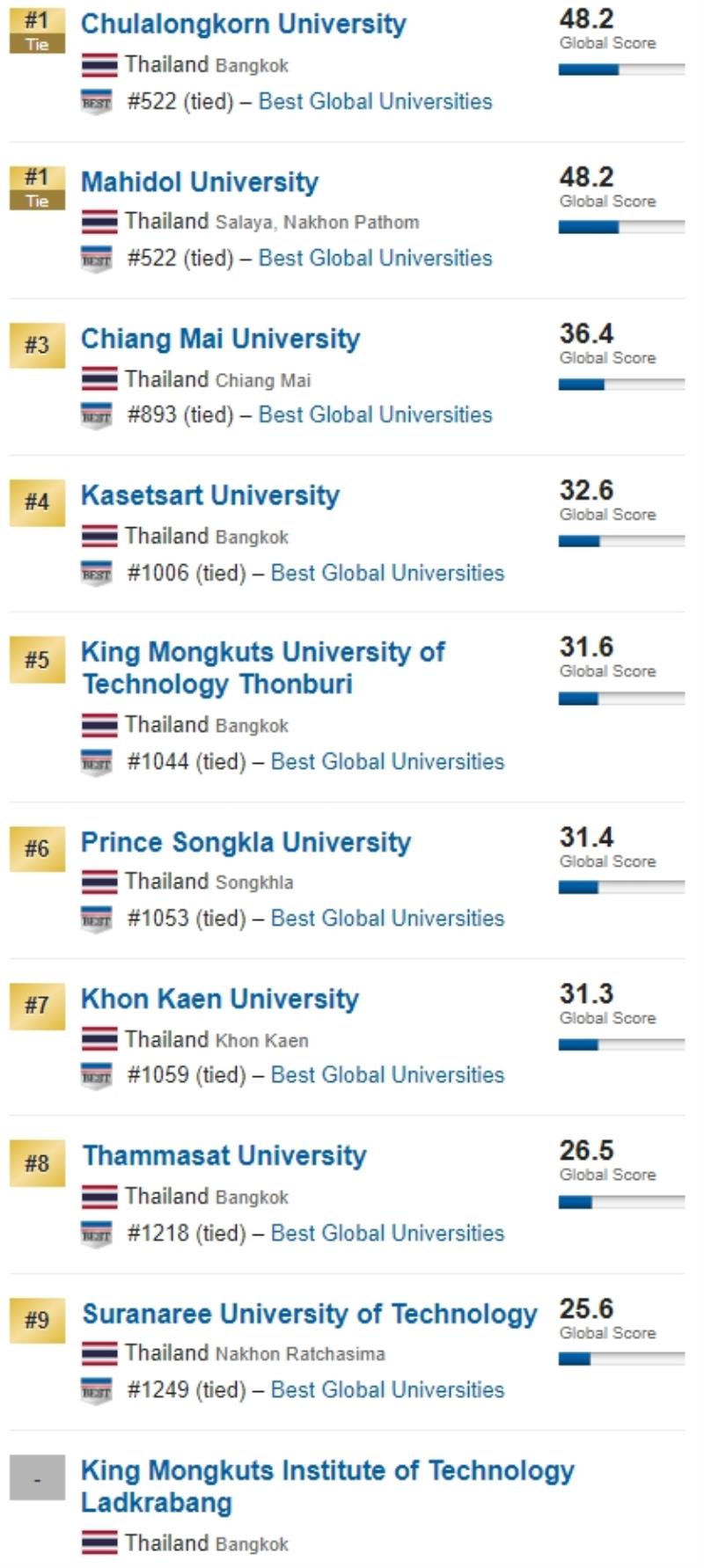The height and width of the screenshot is (1568, 704).
Task: Tap Best Global Universities link beside #893
Action: pyautogui.click(x=375, y=414)
